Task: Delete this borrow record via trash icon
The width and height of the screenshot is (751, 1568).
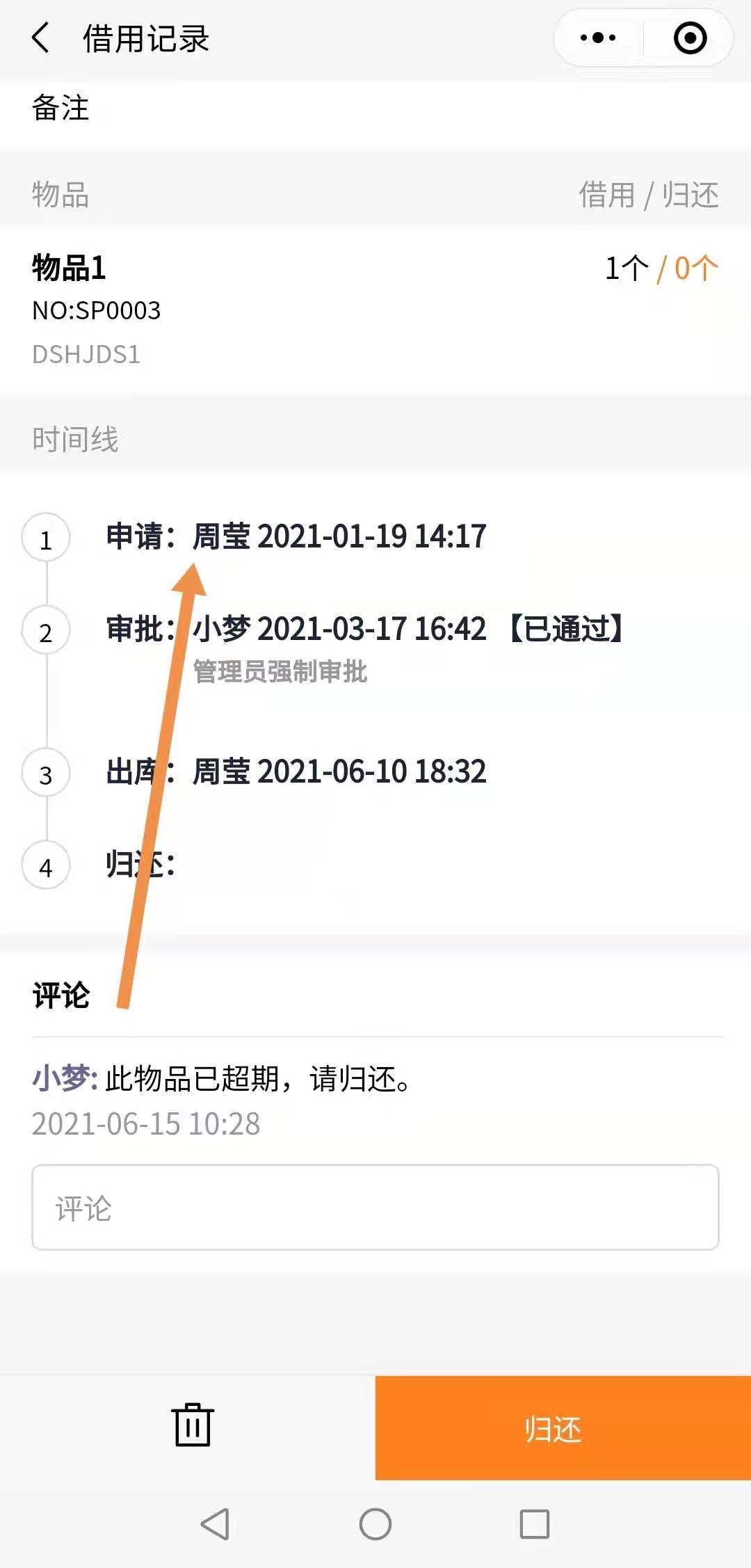Action: 193,1425
